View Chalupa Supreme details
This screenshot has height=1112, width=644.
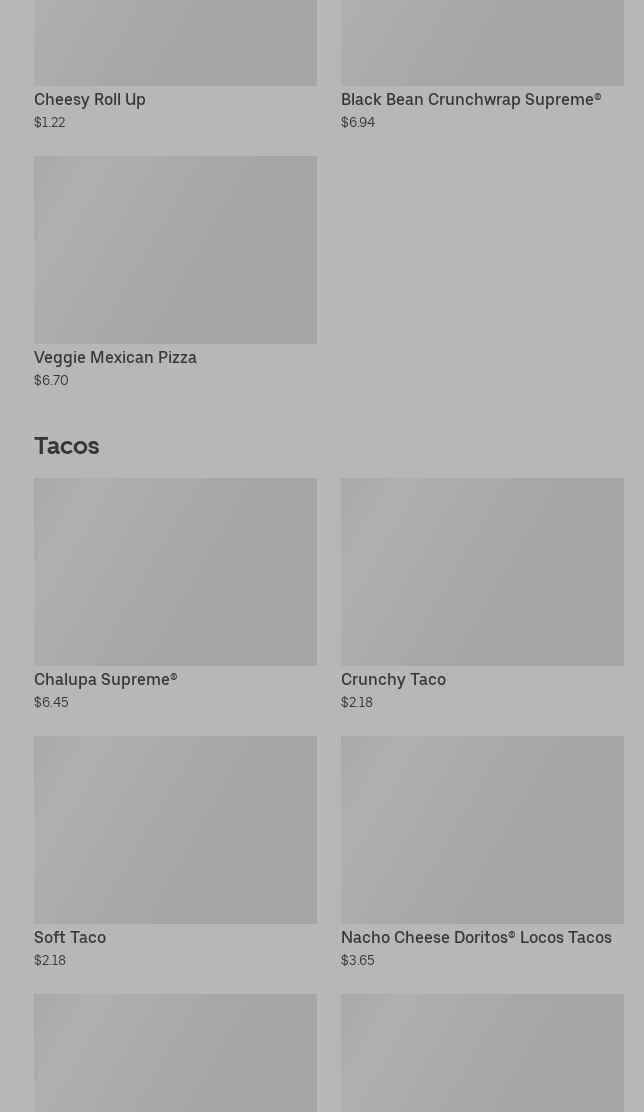[175, 594]
